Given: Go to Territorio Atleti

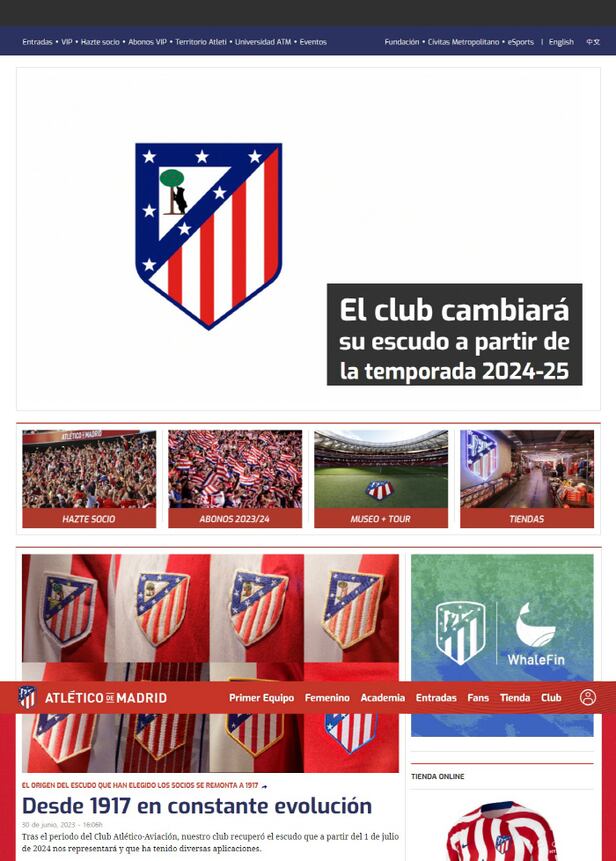Looking at the screenshot, I should (x=201, y=42).
